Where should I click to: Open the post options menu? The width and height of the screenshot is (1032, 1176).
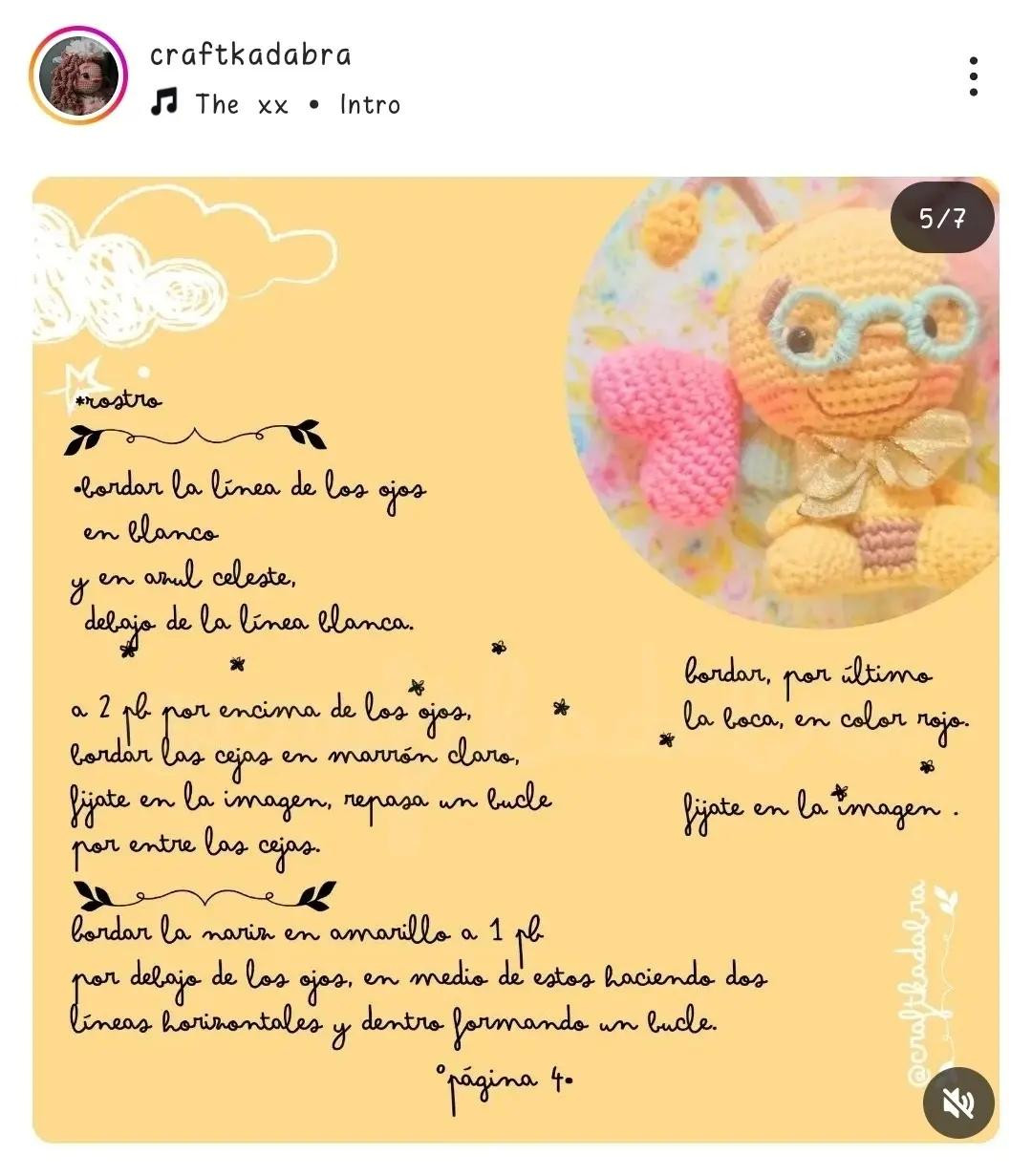(975, 75)
